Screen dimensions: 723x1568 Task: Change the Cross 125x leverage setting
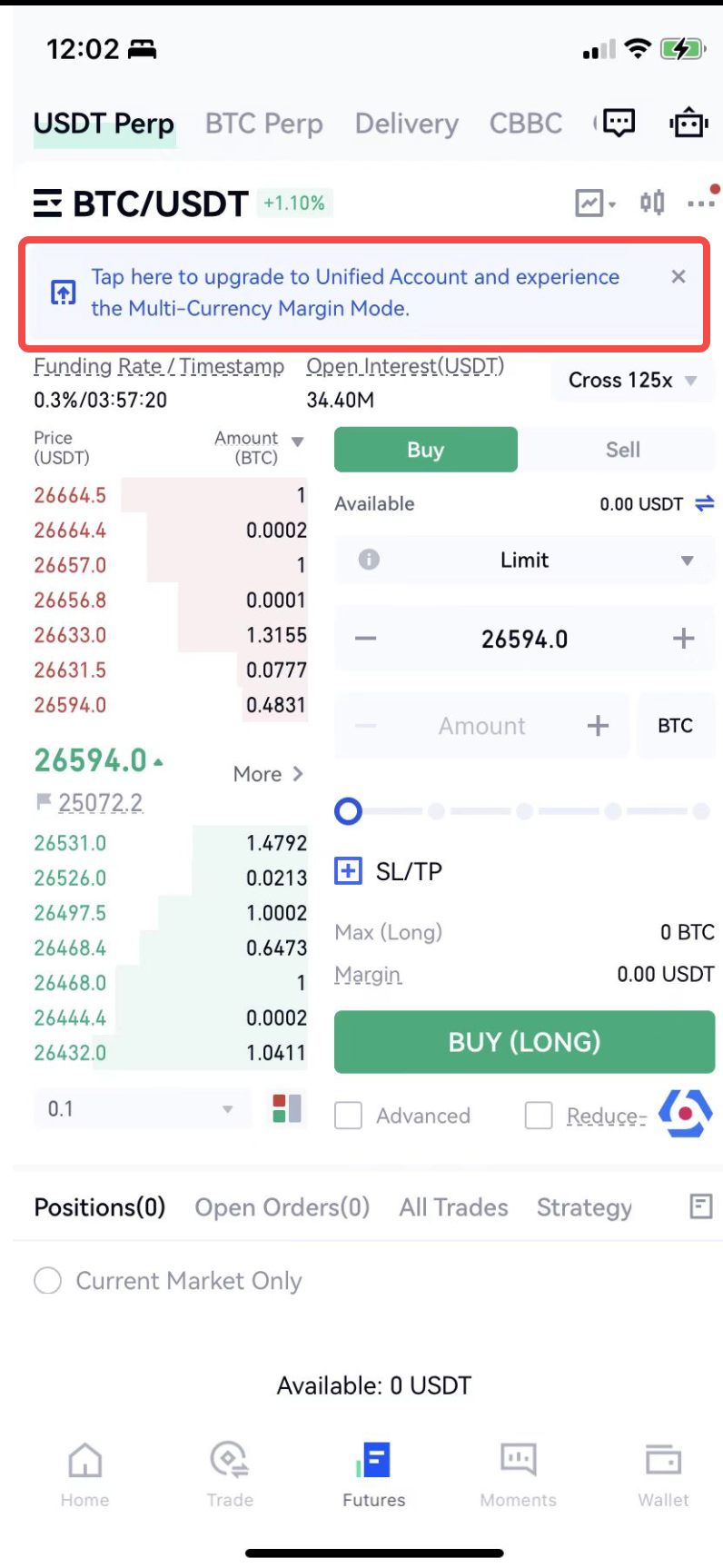[632, 381]
